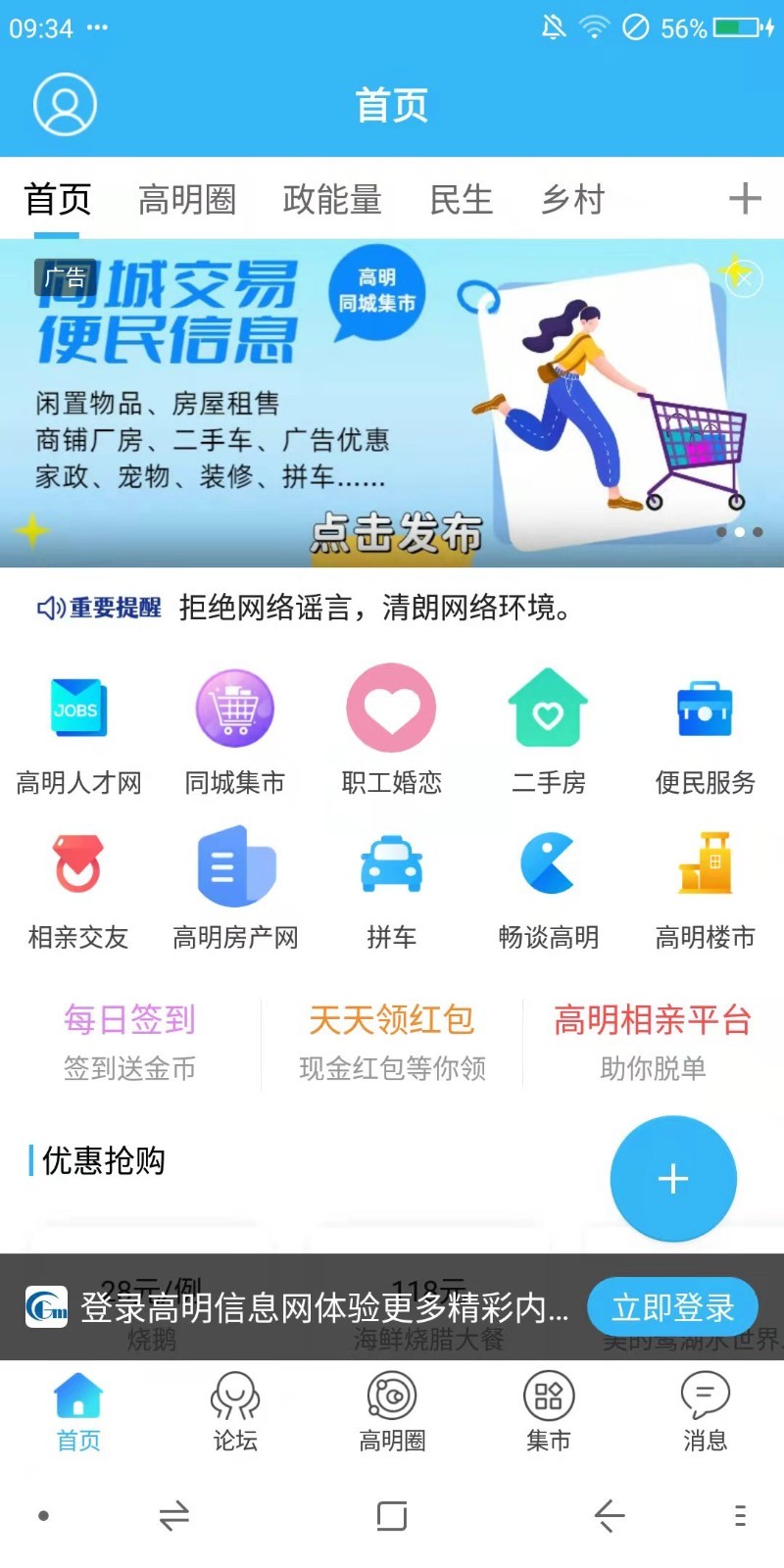Open the 拼车 car icon
The height and width of the screenshot is (1568, 784).
pyautogui.click(x=391, y=865)
